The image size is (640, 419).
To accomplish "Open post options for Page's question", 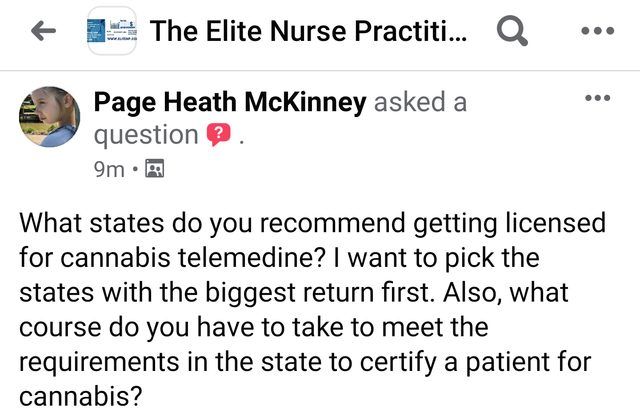I will coord(597,98).
